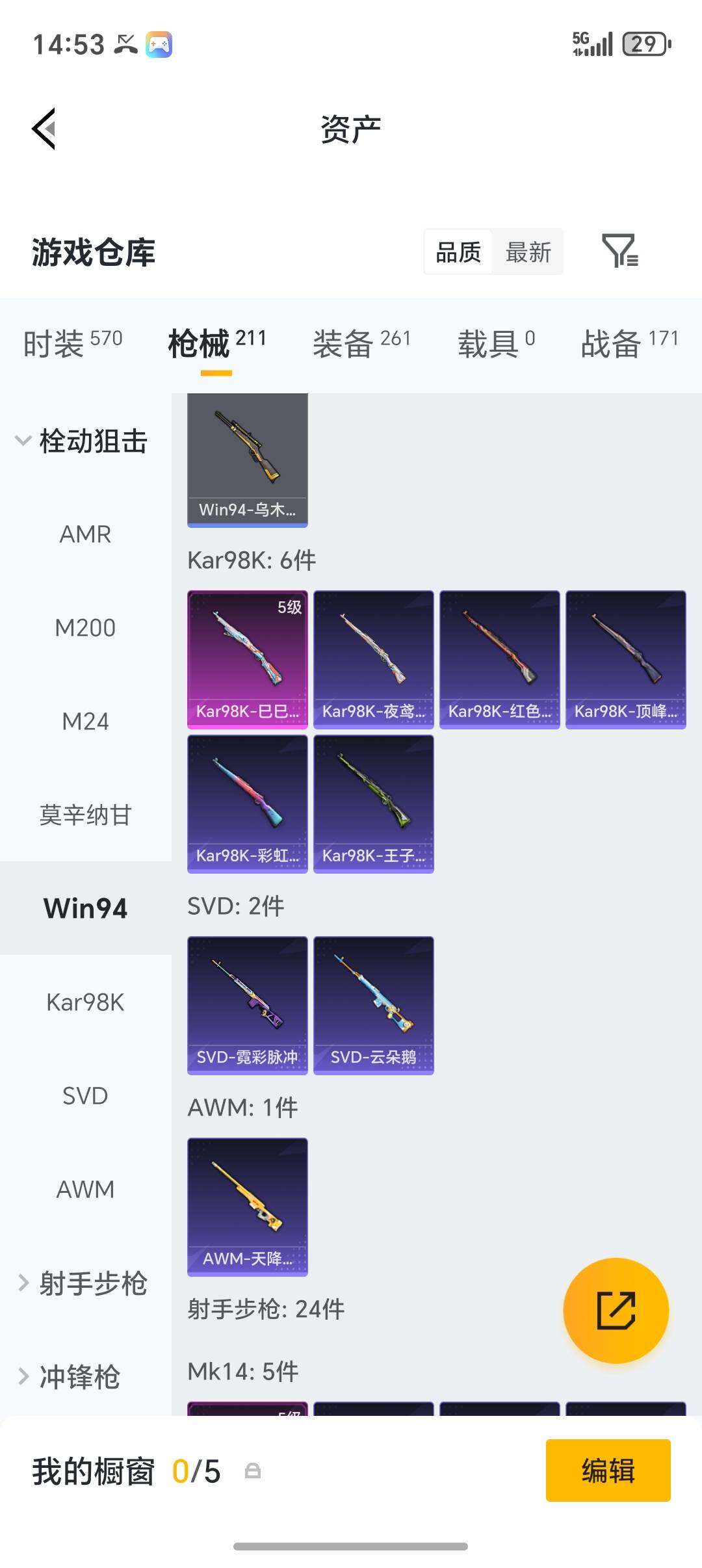Open the filter icon beside the sort options
Image resolution: width=702 pixels, height=1568 pixels.
pyautogui.click(x=620, y=252)
